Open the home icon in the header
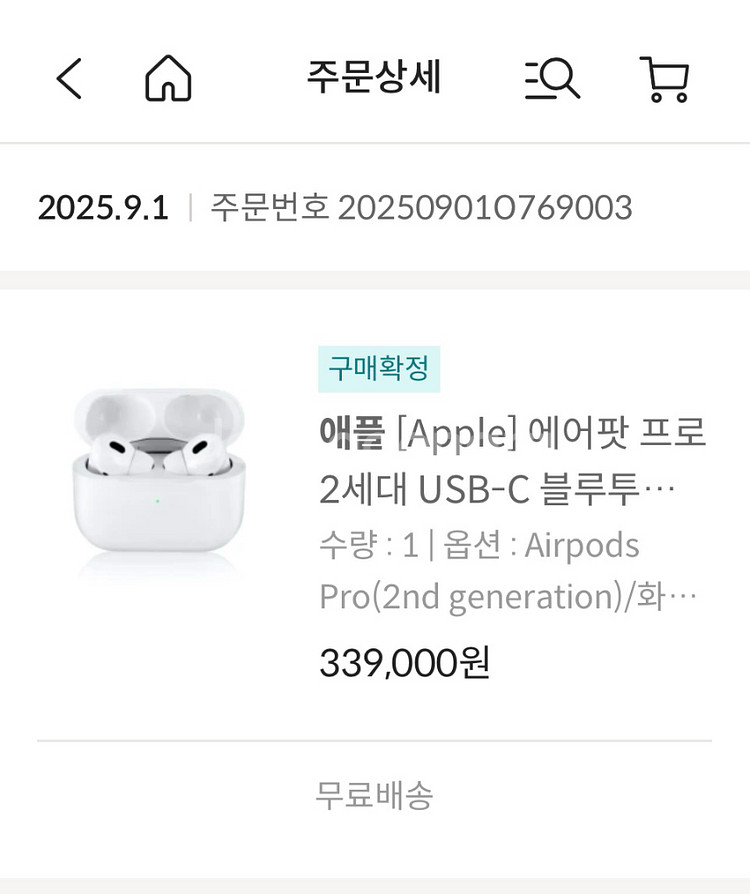 [x=168, y=78]
